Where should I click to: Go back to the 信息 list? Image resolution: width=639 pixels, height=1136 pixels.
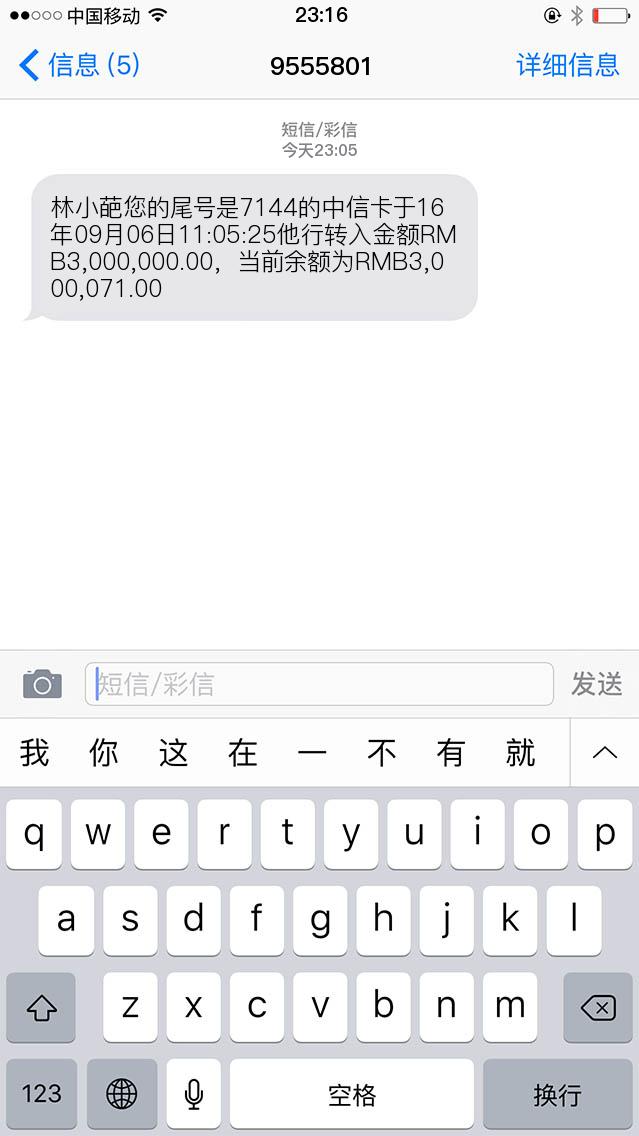(78, 66)
